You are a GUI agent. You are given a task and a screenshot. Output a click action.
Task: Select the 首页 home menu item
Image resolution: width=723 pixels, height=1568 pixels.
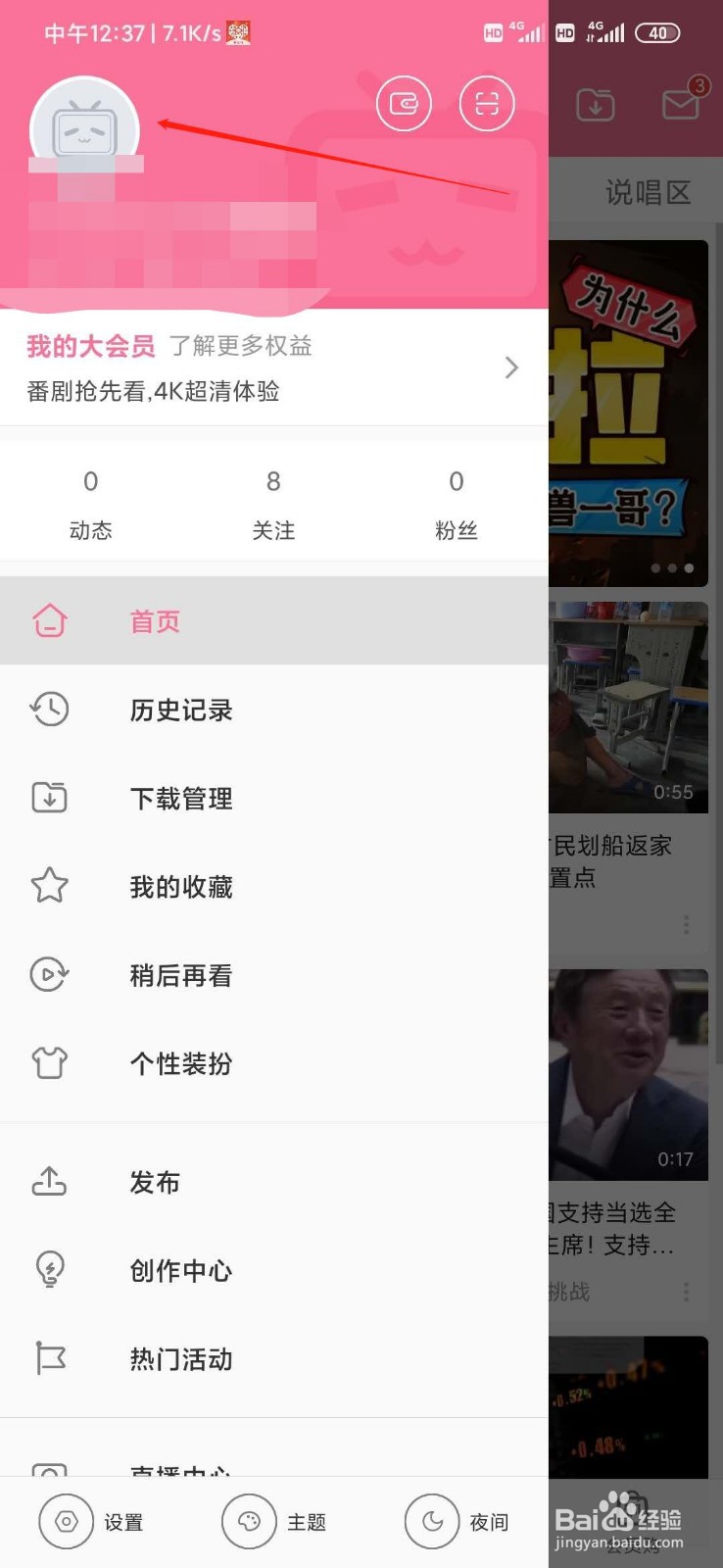pos(154,620)
